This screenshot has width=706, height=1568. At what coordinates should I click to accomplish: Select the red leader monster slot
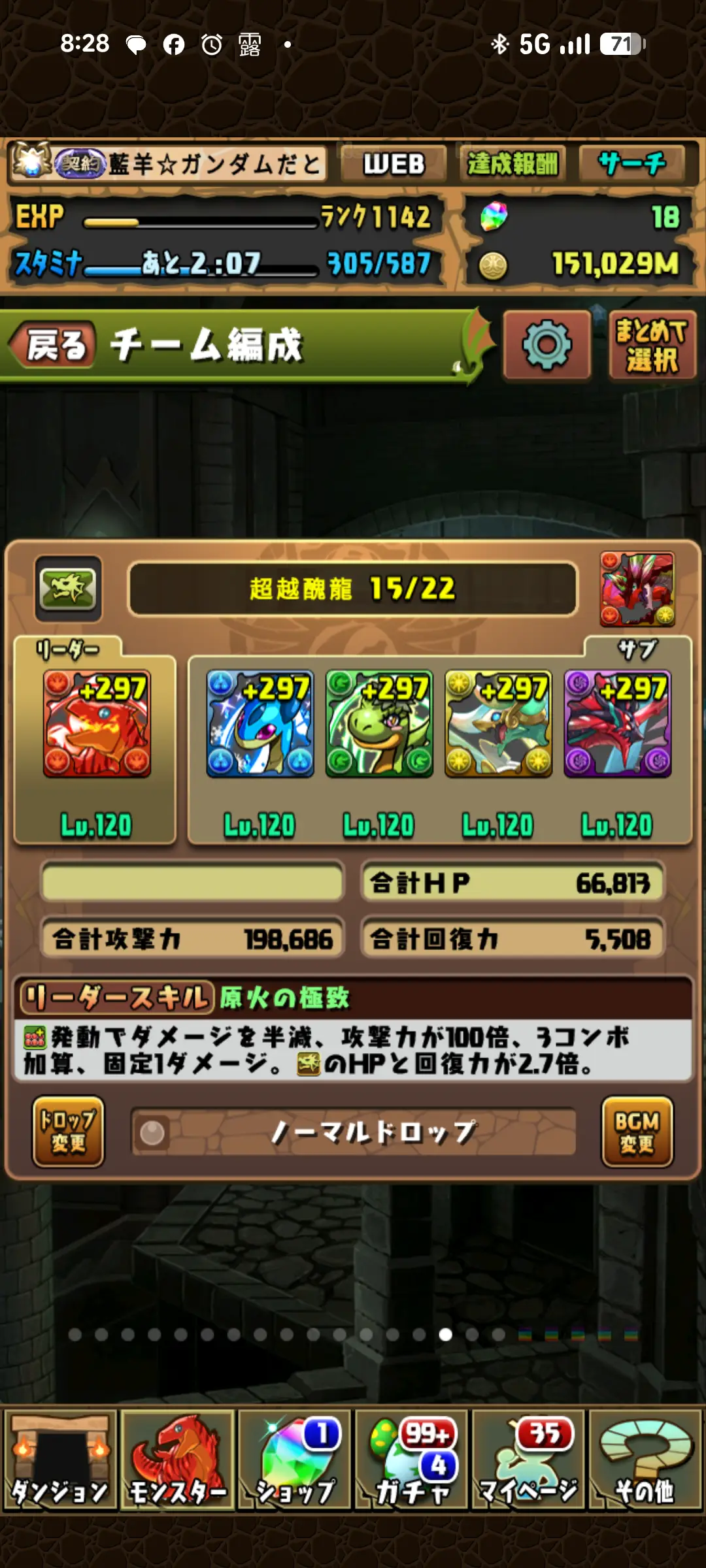click(x=97, y=724)
